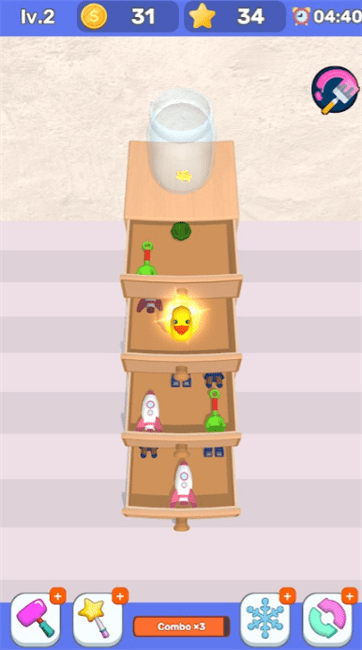Pick the rocket in the bottom drawer
The height and width of the screenshot is (650, 362).
coord(183,483)
